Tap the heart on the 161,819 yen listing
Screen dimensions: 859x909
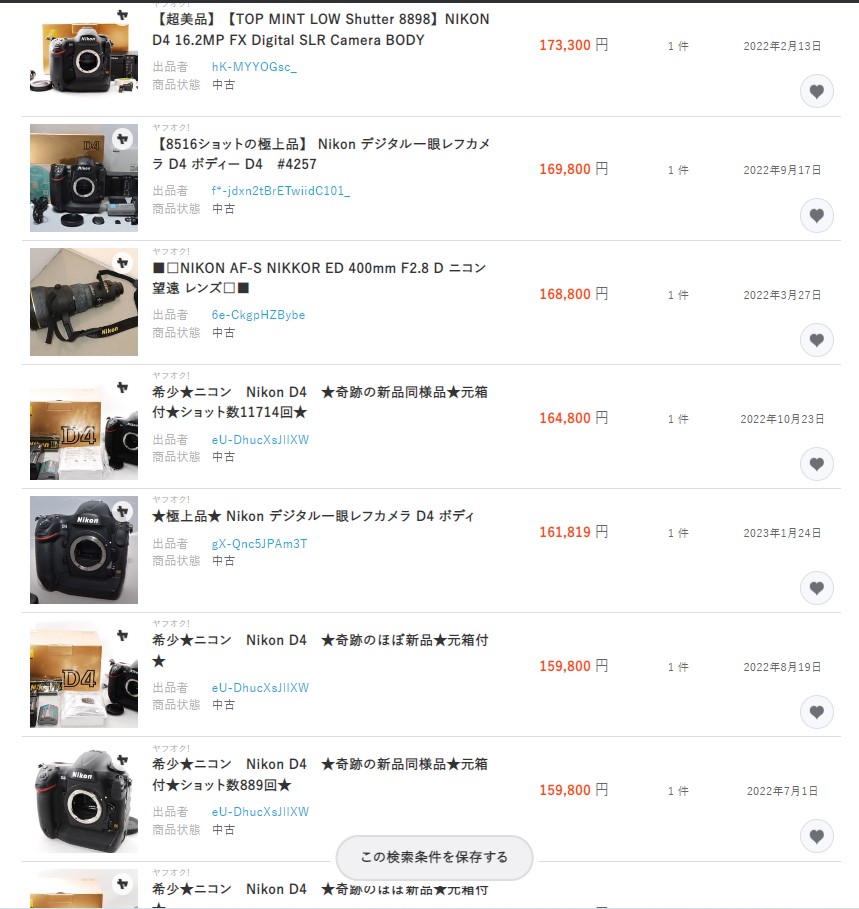[816, 588]
